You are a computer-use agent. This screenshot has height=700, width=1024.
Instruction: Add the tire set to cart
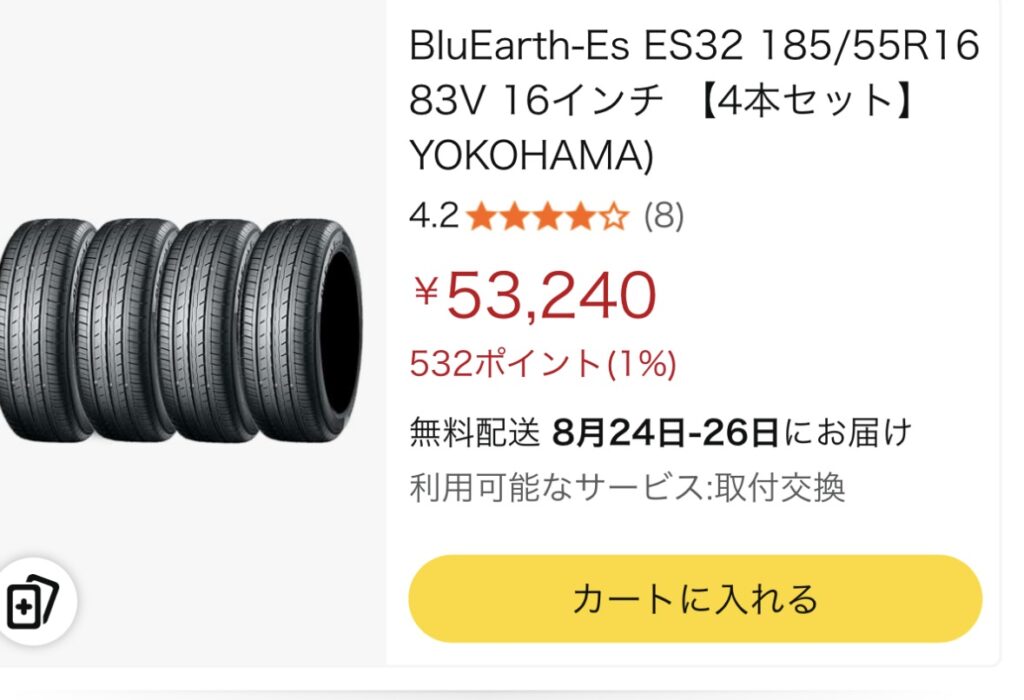[x=695, y=599]
